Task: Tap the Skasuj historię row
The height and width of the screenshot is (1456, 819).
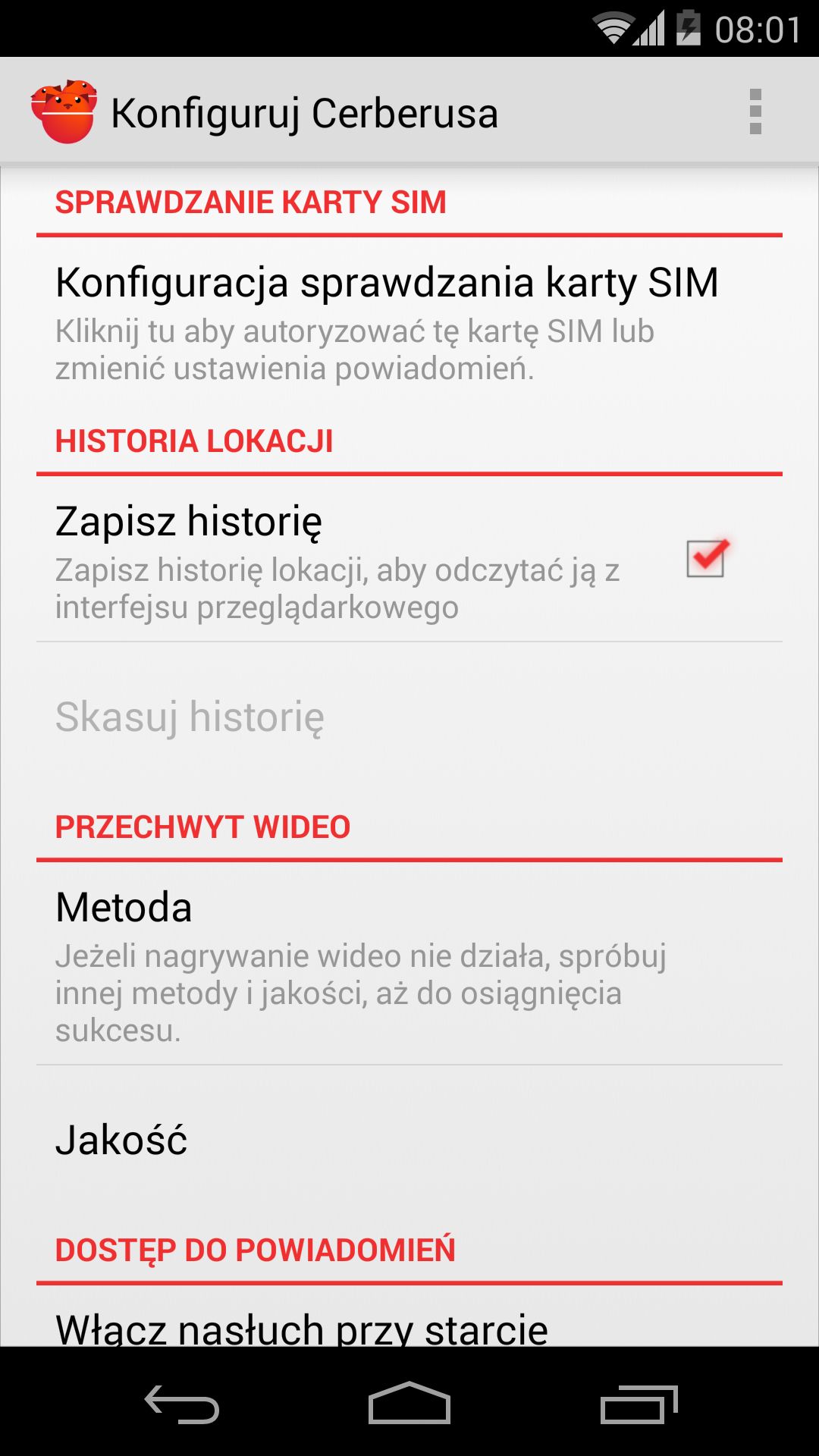Action: tap(409, 717)
